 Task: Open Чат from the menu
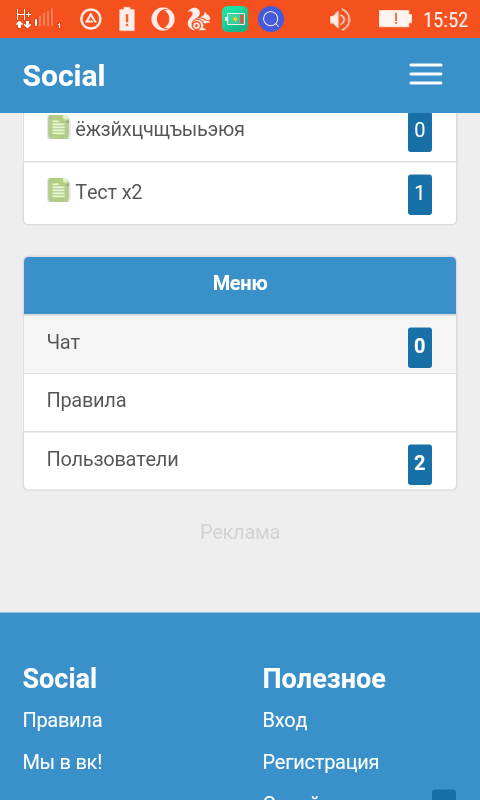(x=240, y=344)
